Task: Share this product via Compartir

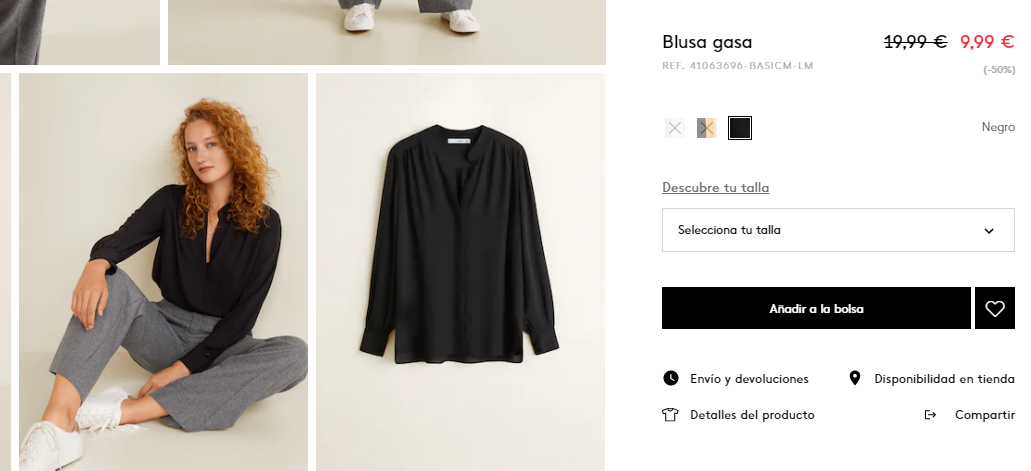Action: (x=983, y=415)
